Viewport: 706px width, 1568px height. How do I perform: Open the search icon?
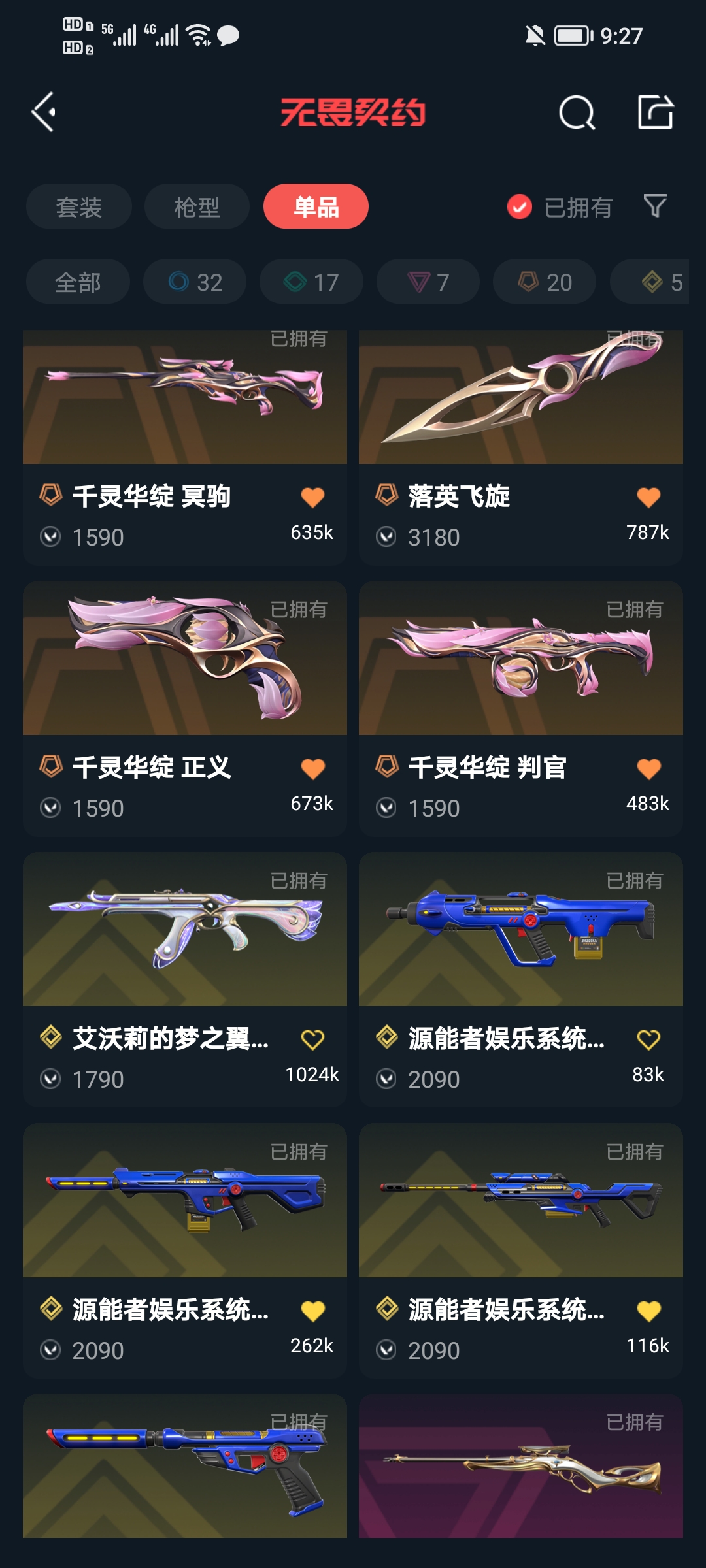[x=577, y=112]
